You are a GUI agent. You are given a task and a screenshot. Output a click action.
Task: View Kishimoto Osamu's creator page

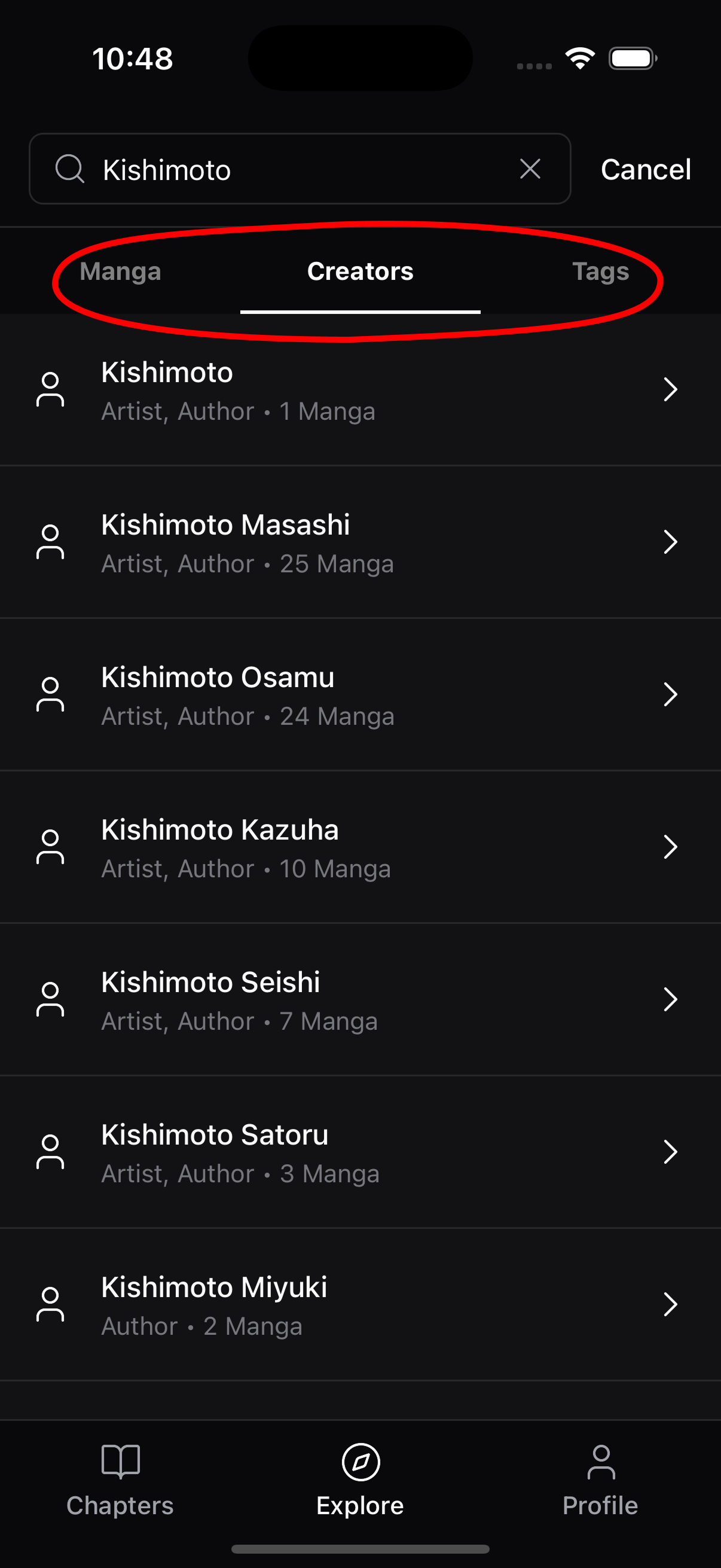(x=360, y=694)
